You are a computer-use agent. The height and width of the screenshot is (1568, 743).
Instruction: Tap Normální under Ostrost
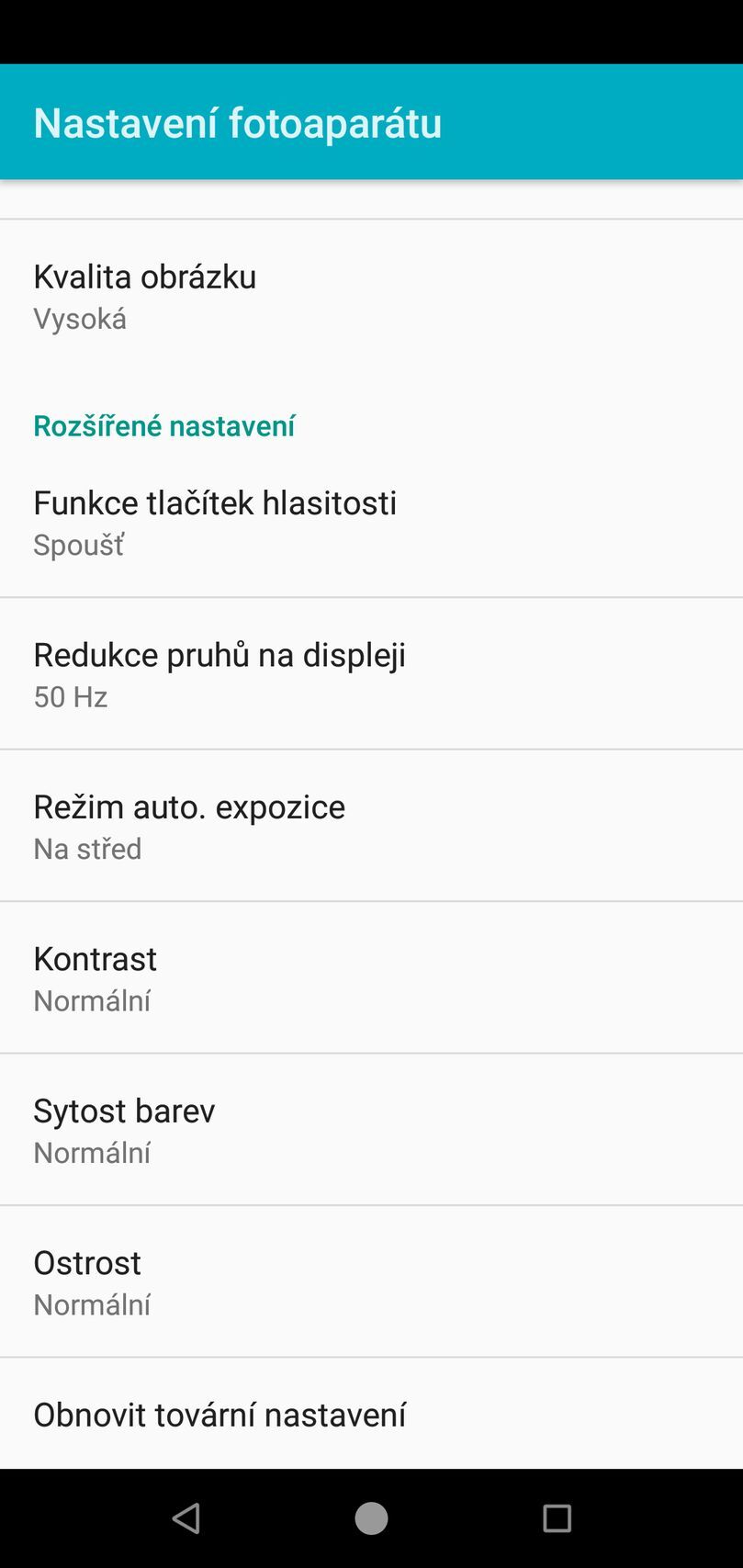[91, 1304]
